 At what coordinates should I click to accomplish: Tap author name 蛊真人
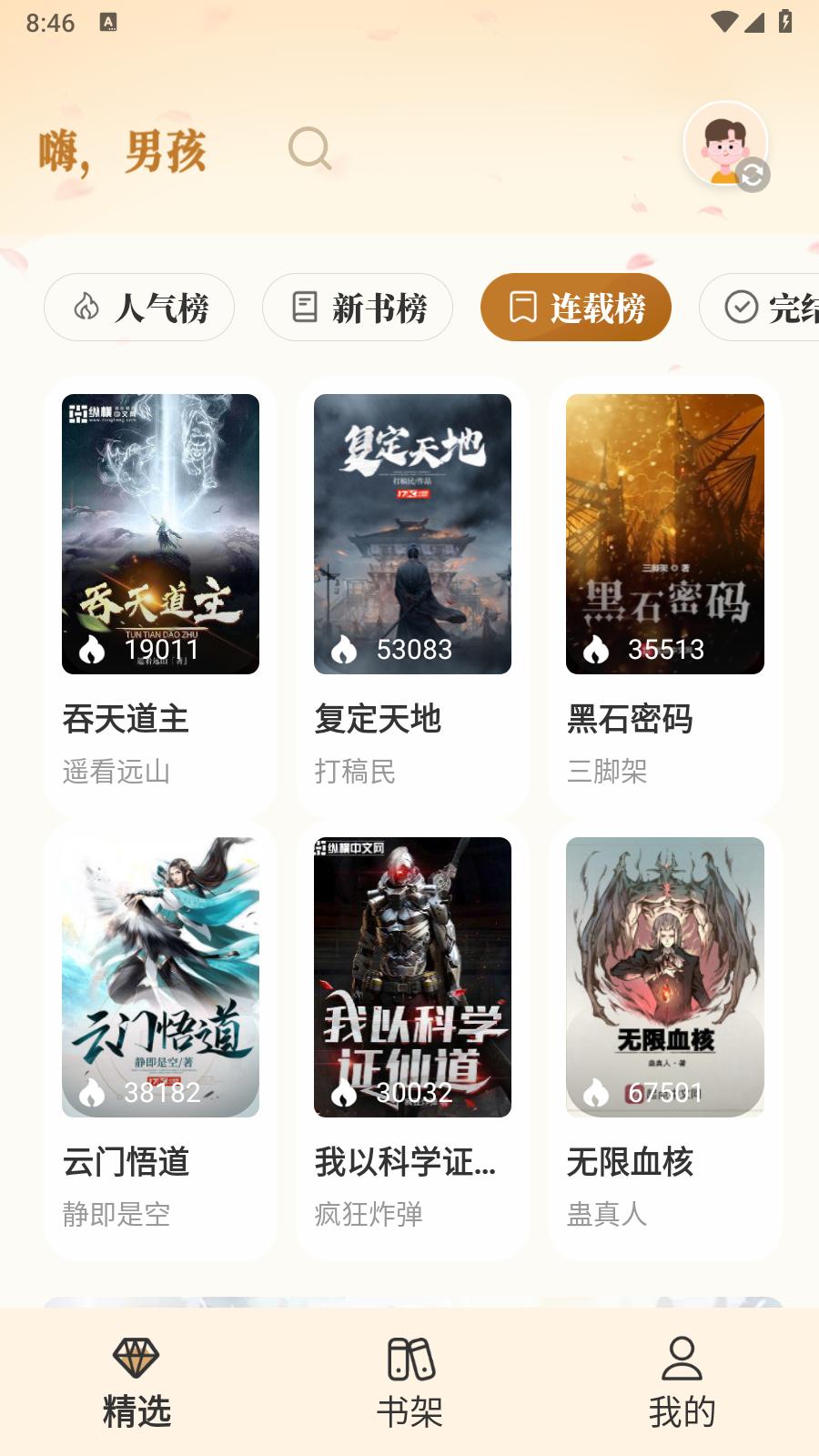click(x=605, y=1214)
